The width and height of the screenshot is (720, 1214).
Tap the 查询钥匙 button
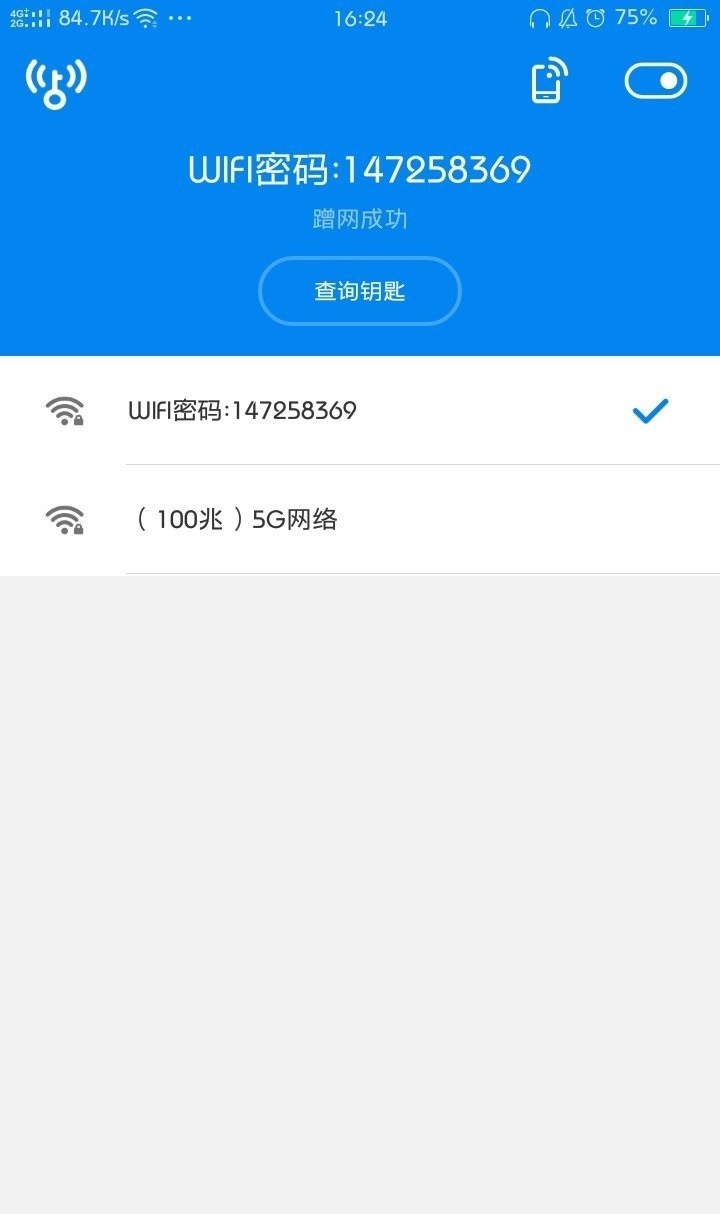pos(360,291)
